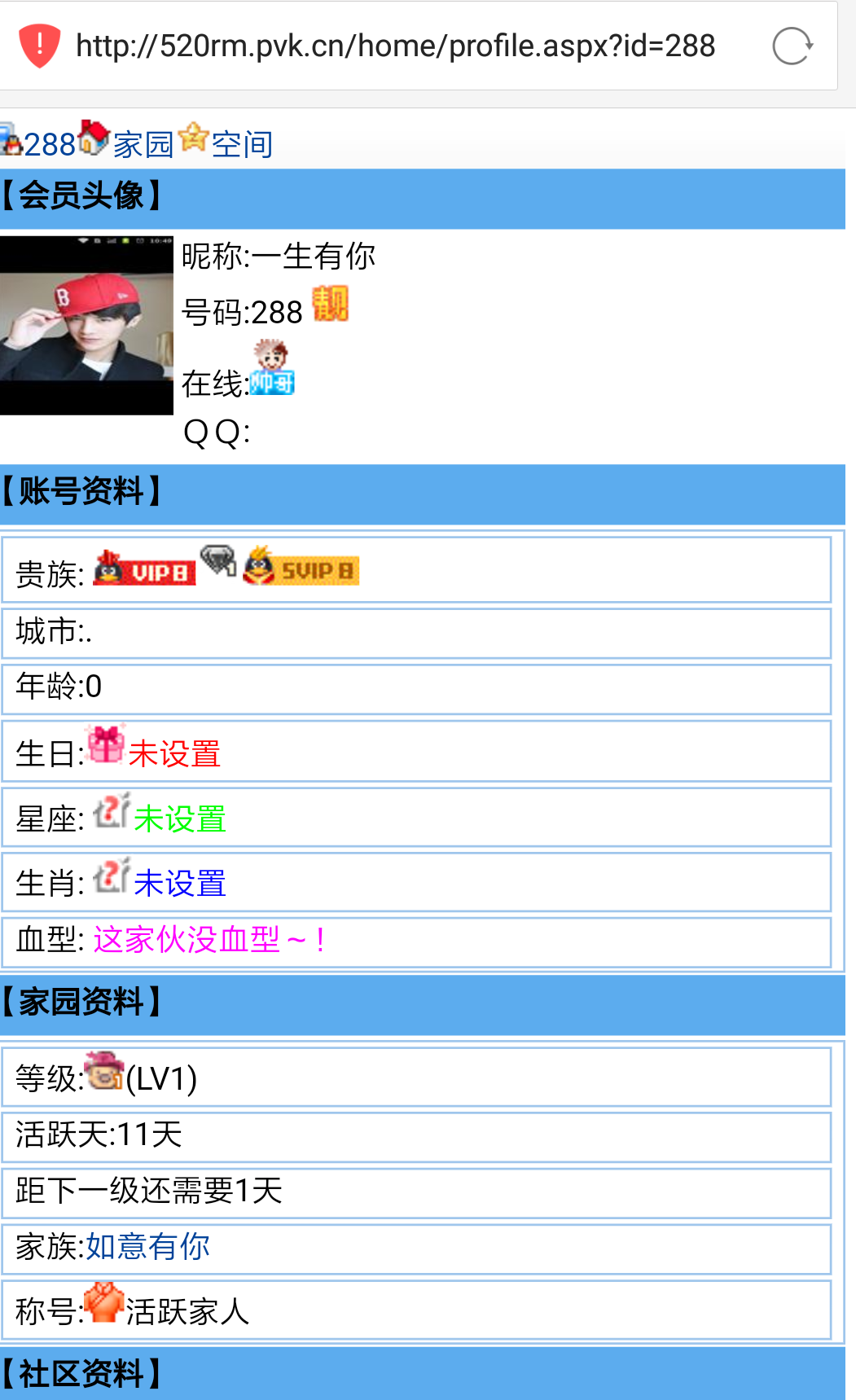Open the red security warning shield
The height and width of the screenshot is (1400, 856).
click(x=39, y=46)
